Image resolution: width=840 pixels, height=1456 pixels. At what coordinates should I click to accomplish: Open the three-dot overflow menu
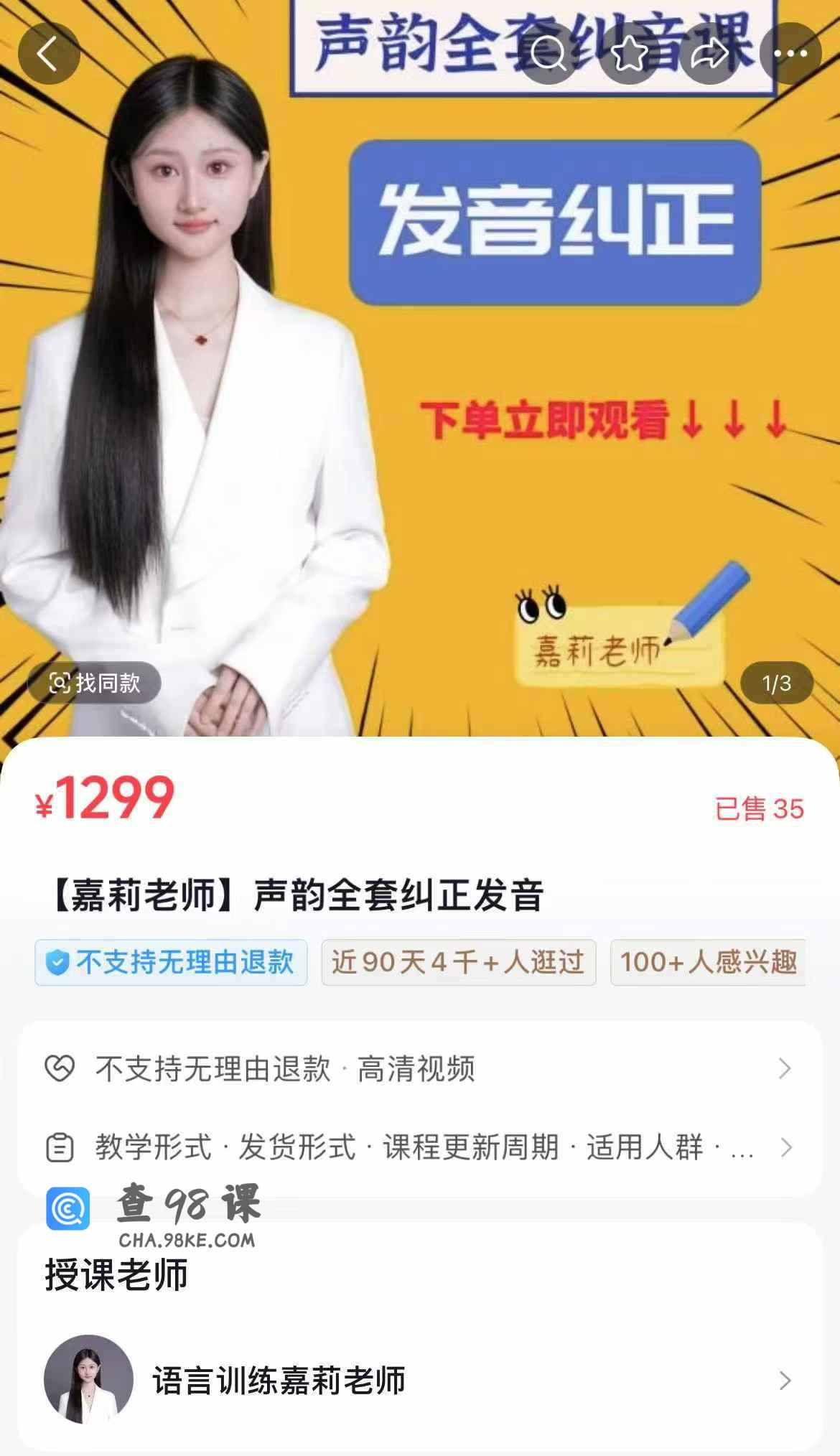pos(790,54)
